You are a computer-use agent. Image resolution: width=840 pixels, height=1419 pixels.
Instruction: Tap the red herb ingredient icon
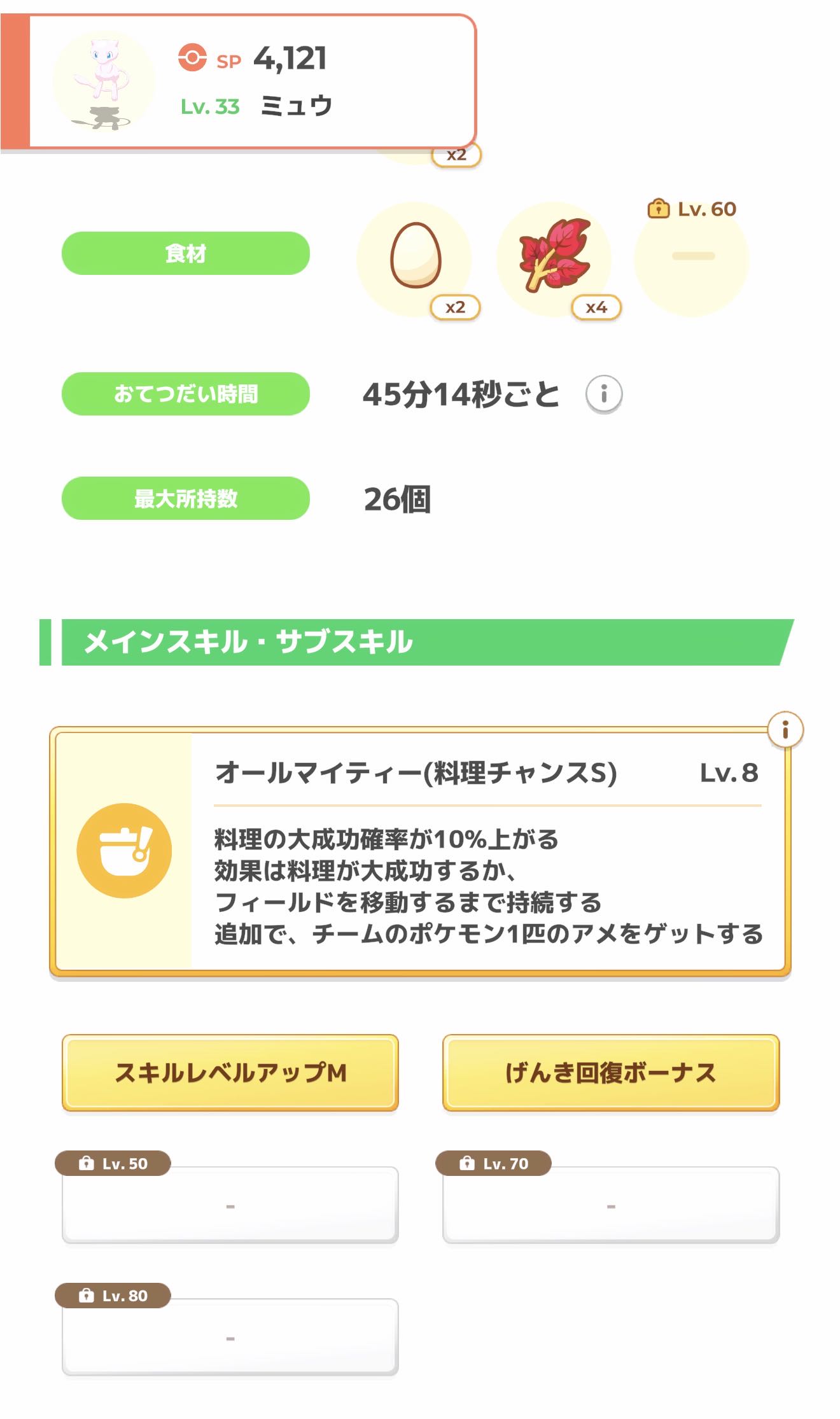pos(554,258)
